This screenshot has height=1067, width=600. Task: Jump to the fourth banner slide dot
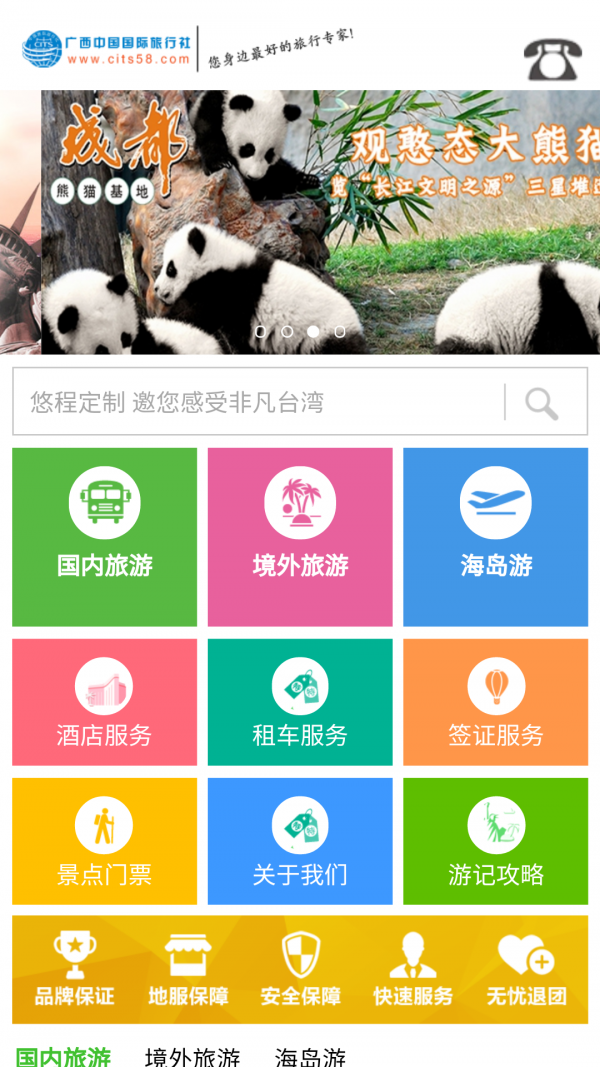click(x=340, y=331)
